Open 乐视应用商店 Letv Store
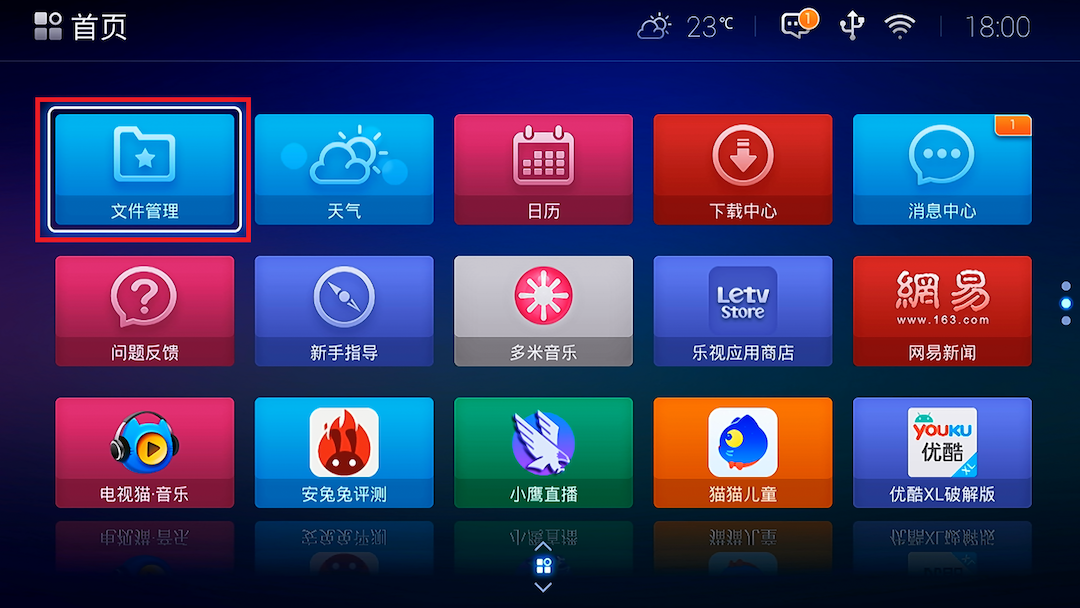 [x=742, y=310]
